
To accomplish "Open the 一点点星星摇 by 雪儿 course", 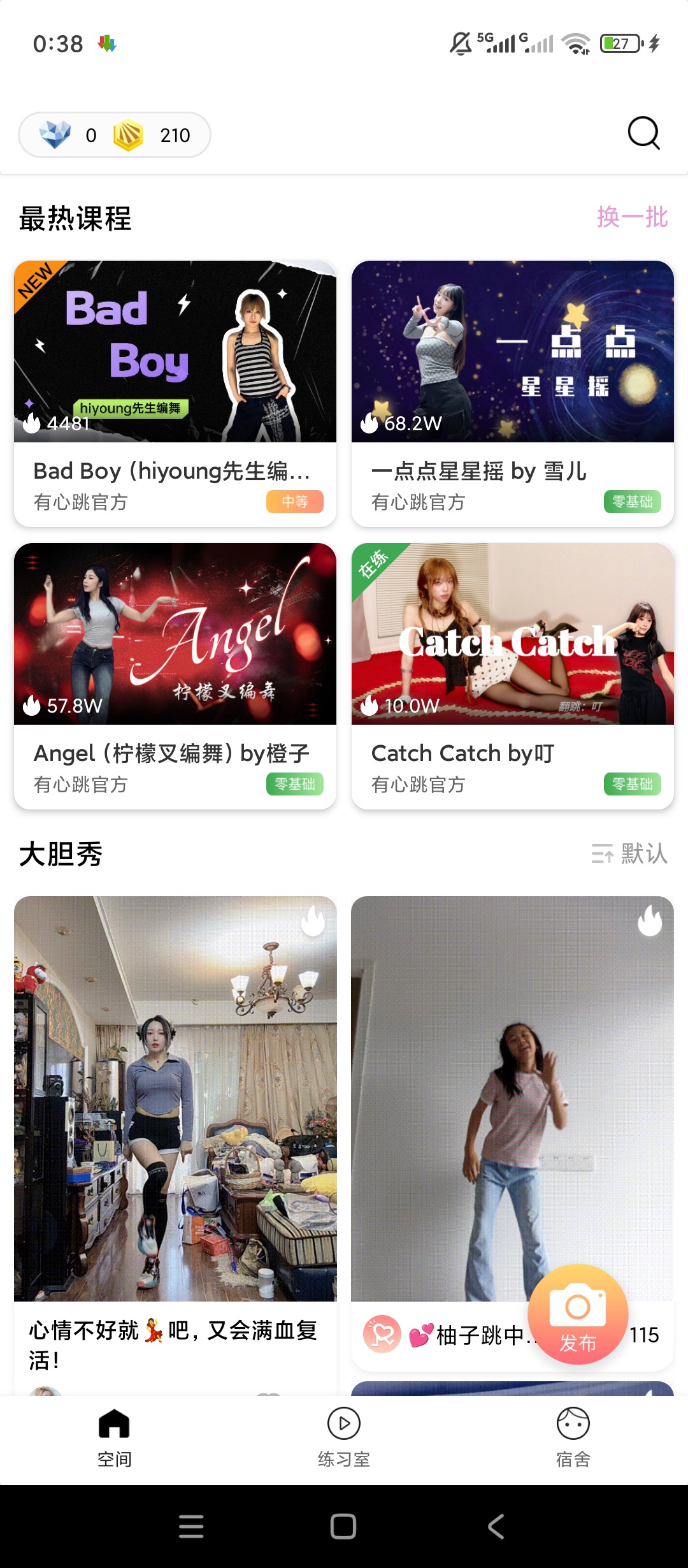I will (x=513, y=393).
